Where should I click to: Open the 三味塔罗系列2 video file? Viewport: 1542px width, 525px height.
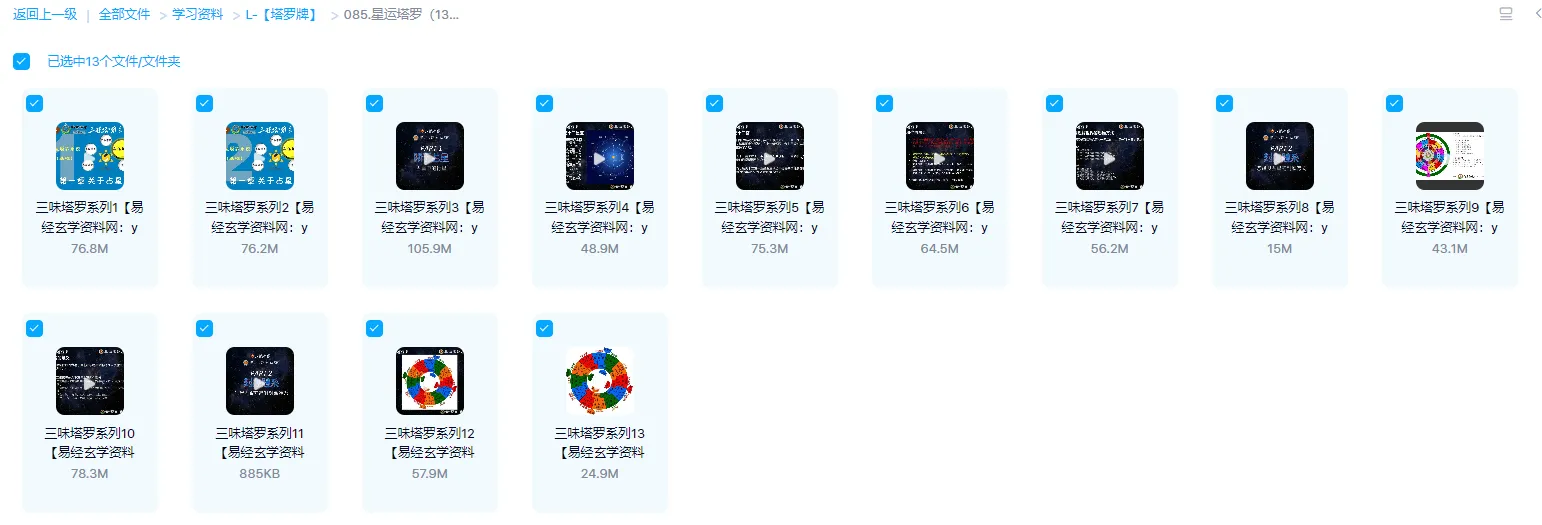(x=260, y=156)
